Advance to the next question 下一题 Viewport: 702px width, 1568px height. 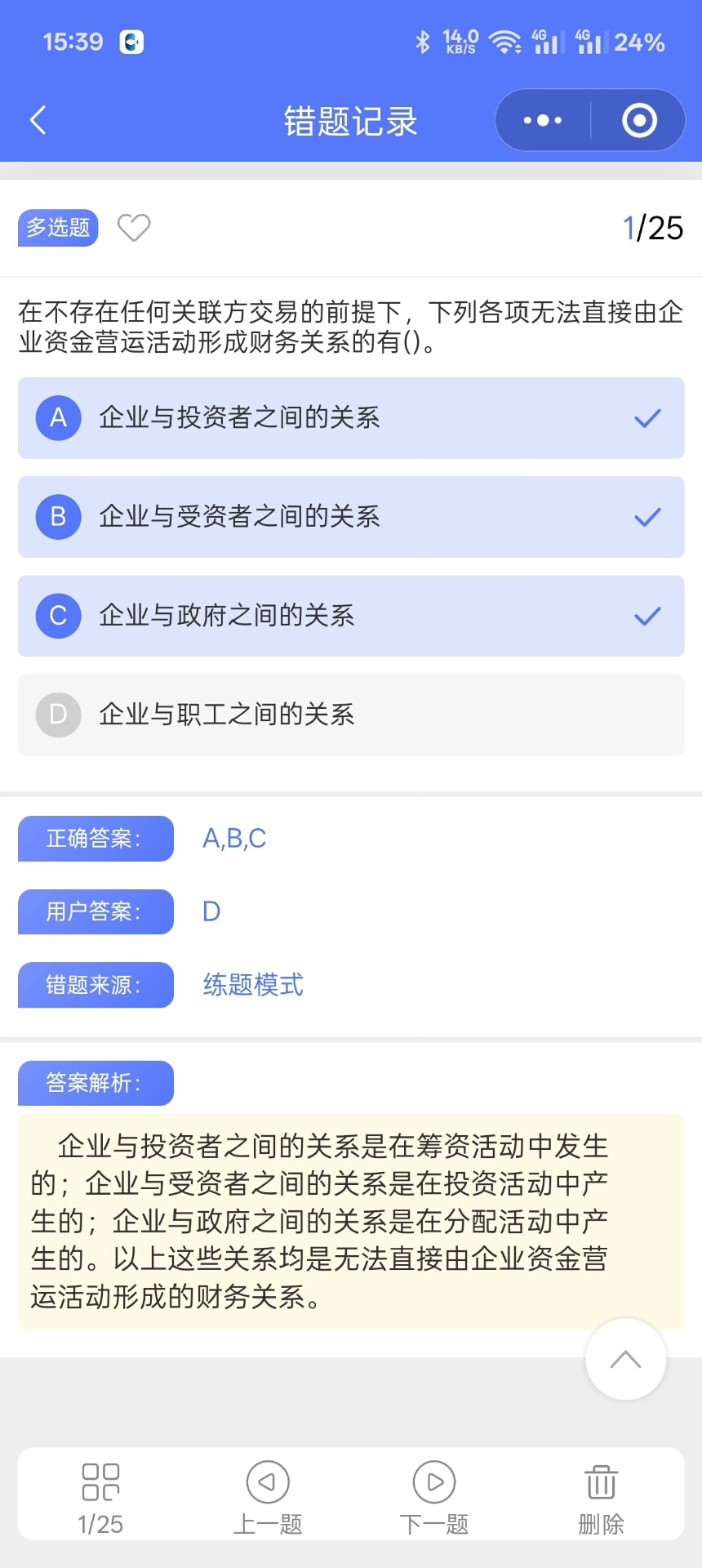[x=434, y=1496]
